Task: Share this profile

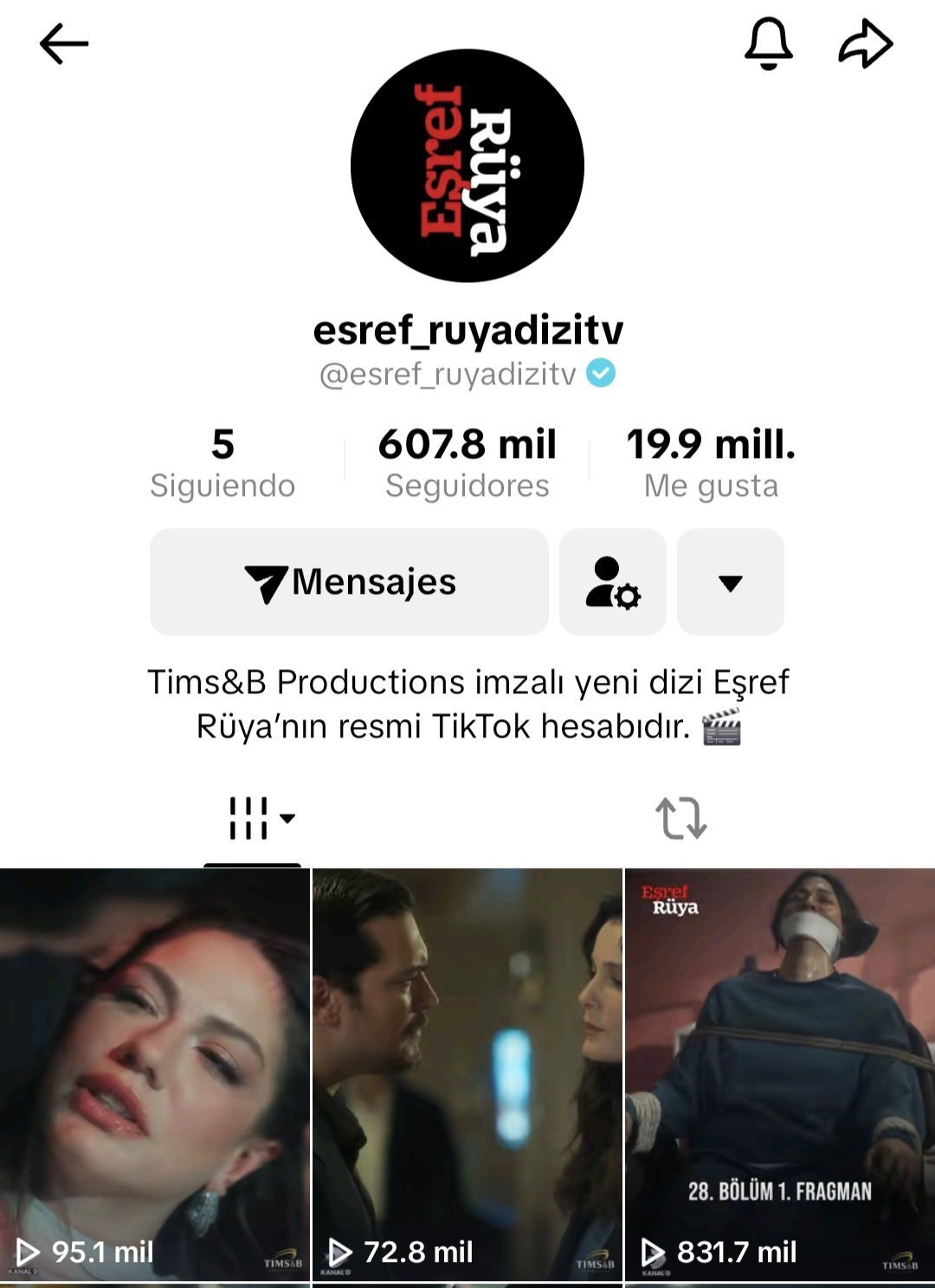Action: (865, 44)
